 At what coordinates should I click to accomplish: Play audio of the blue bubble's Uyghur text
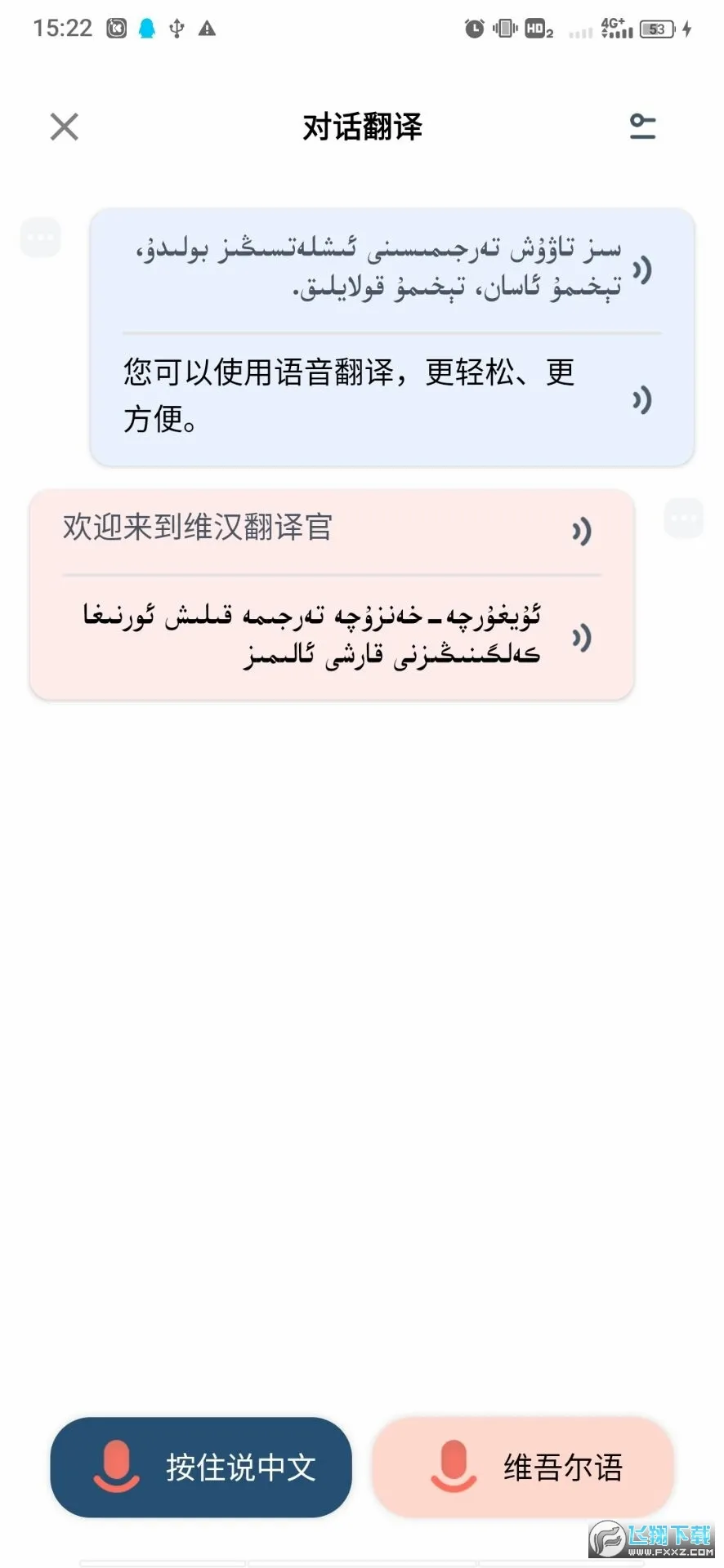click(643, 269)
